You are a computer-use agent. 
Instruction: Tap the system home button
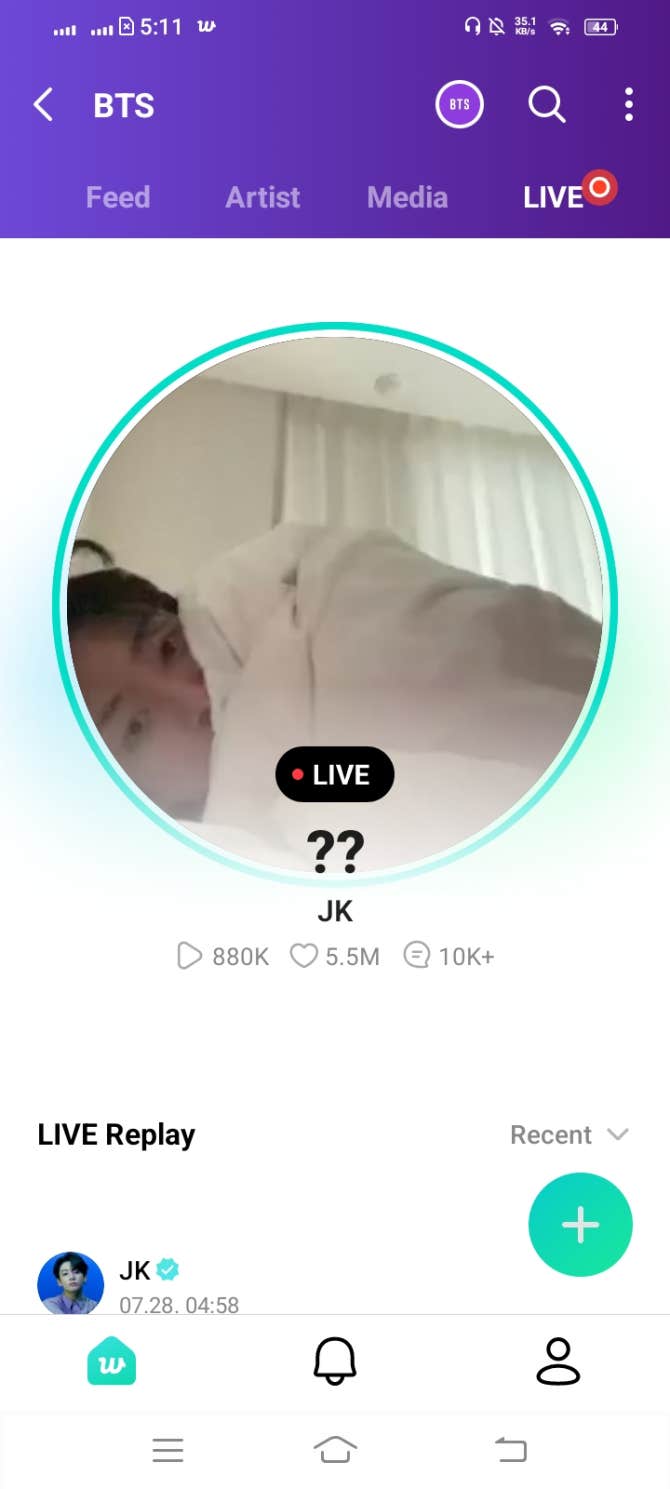point(335,1449)
